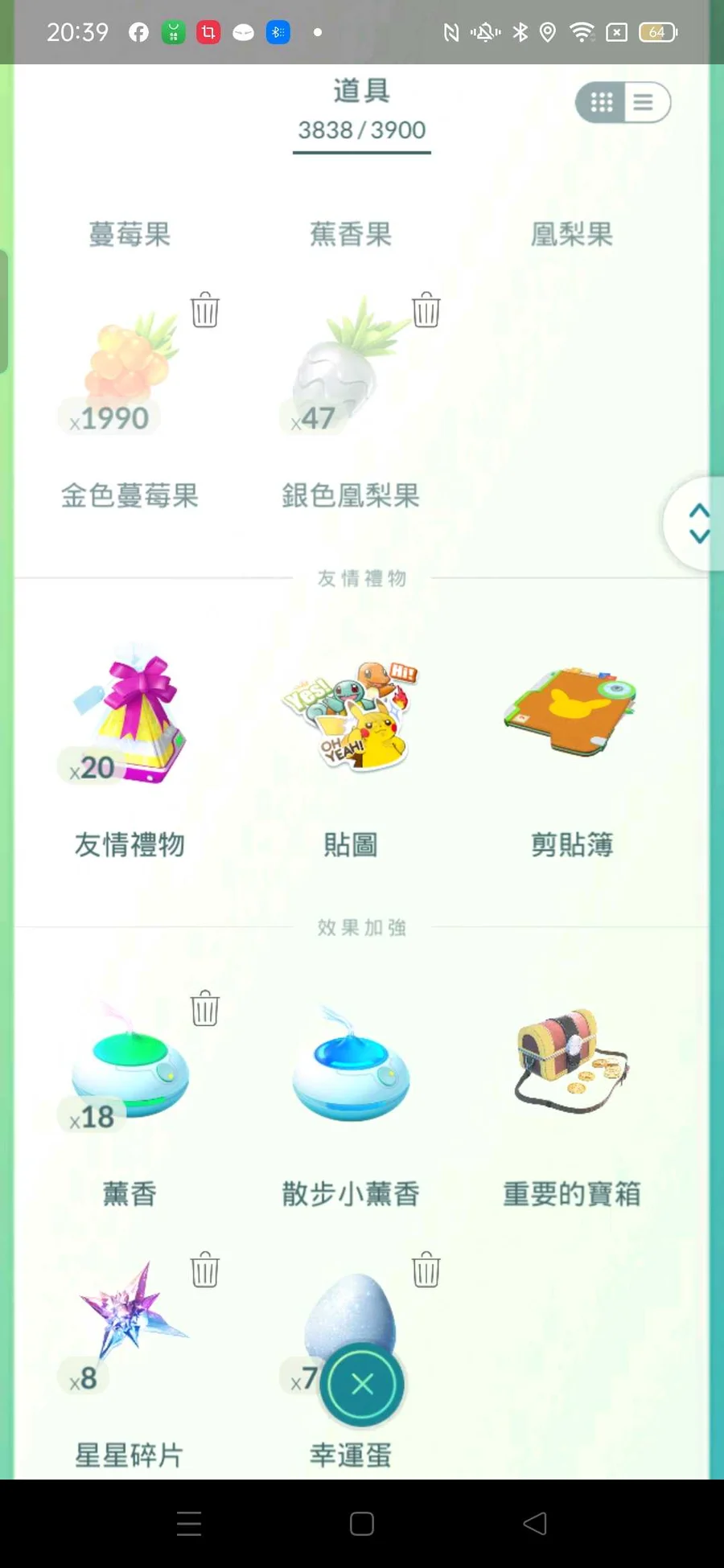Open the 重要的寶箱 treasure chest
This screenshot has width=724, height=1568.
[571, 1061]
